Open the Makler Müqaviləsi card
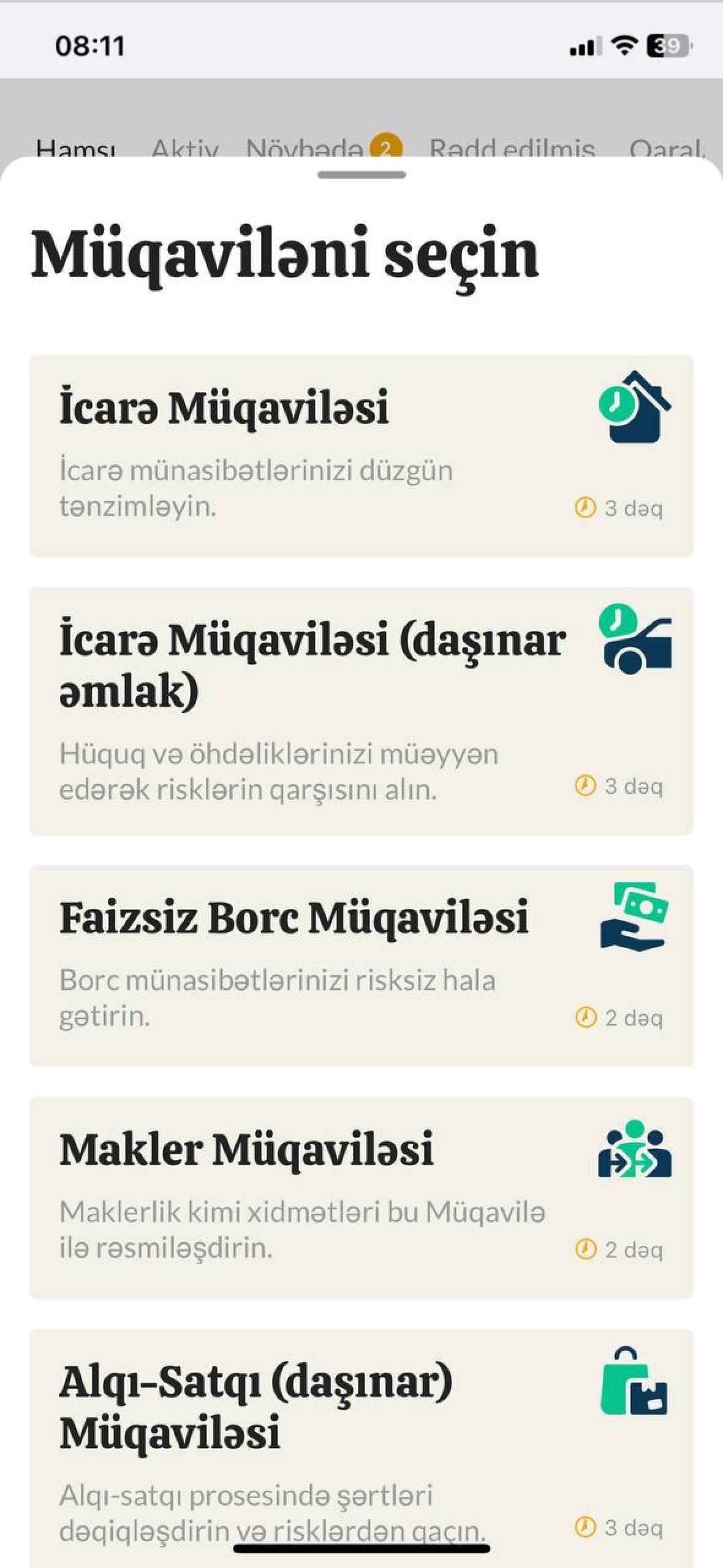The width and height of the screenshot is (723, 1568). point(361,1197)
